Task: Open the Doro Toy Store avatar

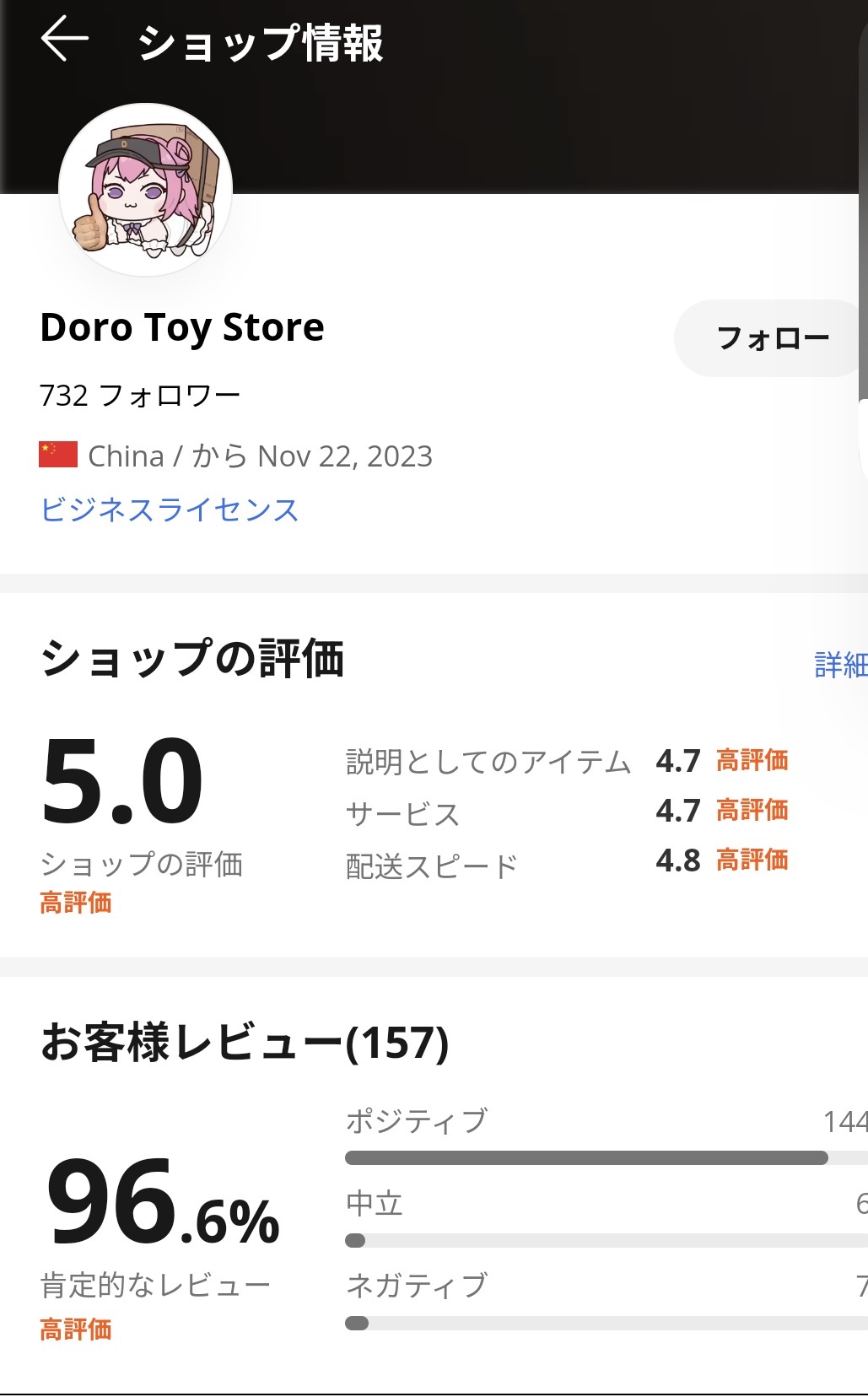Action: tap(145, 191)
